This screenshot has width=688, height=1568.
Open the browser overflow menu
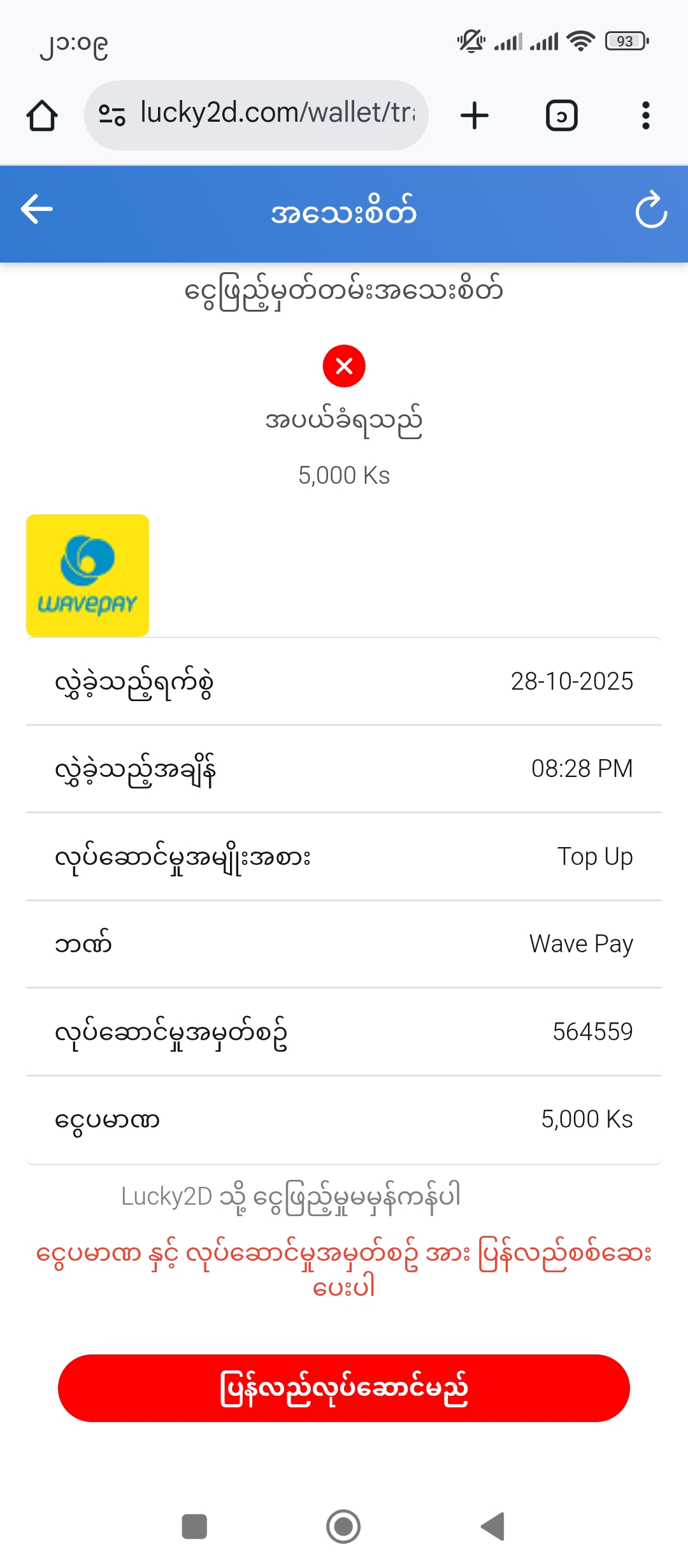[x=645, y=115]
